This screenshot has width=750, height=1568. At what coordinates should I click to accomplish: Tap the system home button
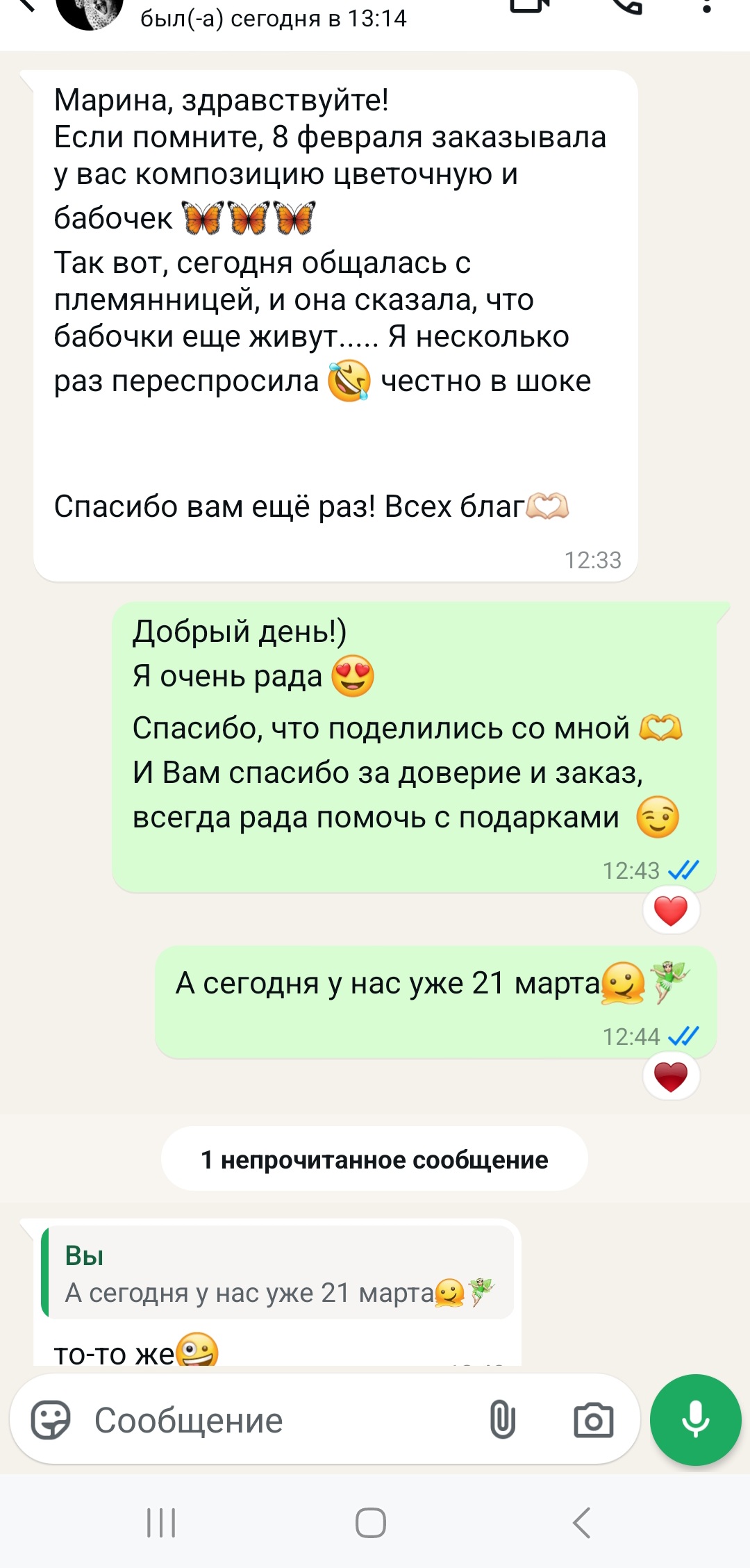click(x=371, y=1523)
